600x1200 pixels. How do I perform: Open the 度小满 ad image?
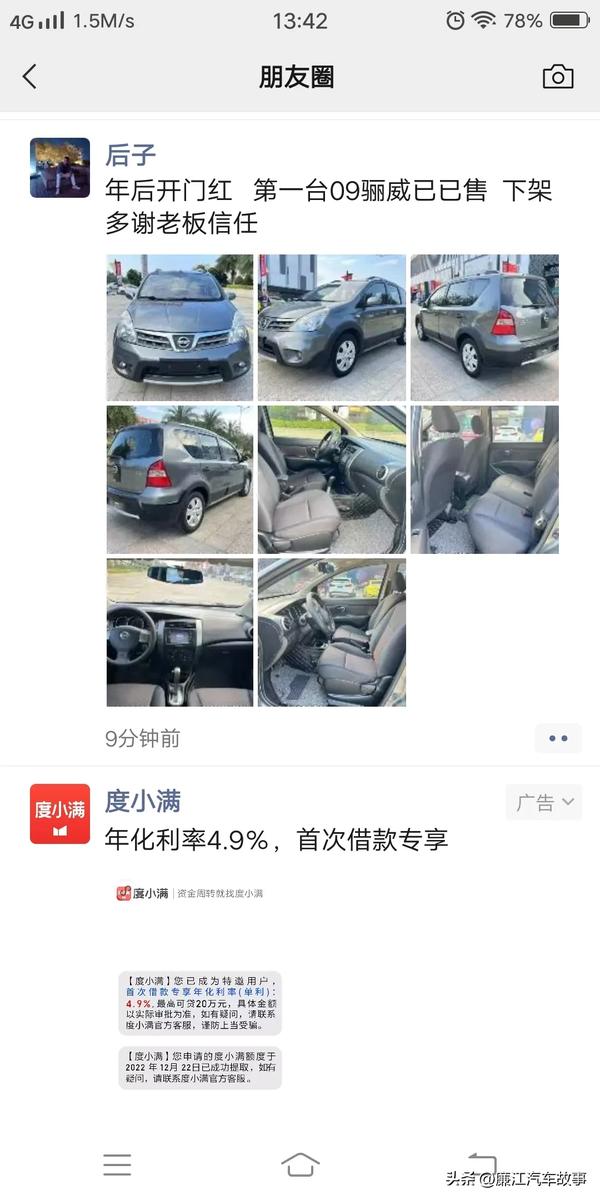pyautogui.click(x=201, y=985)
